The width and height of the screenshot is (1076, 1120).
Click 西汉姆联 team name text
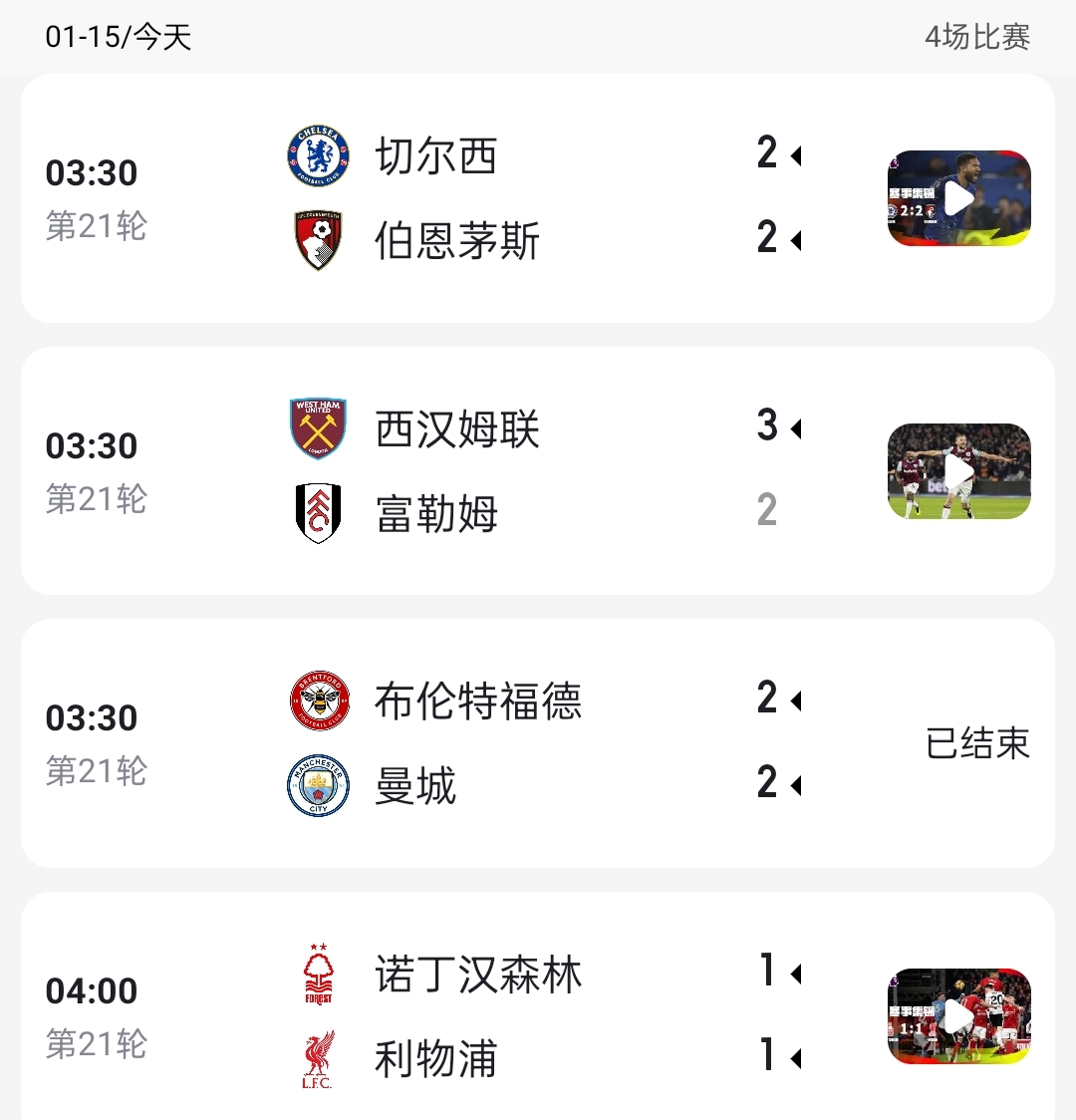456,428
